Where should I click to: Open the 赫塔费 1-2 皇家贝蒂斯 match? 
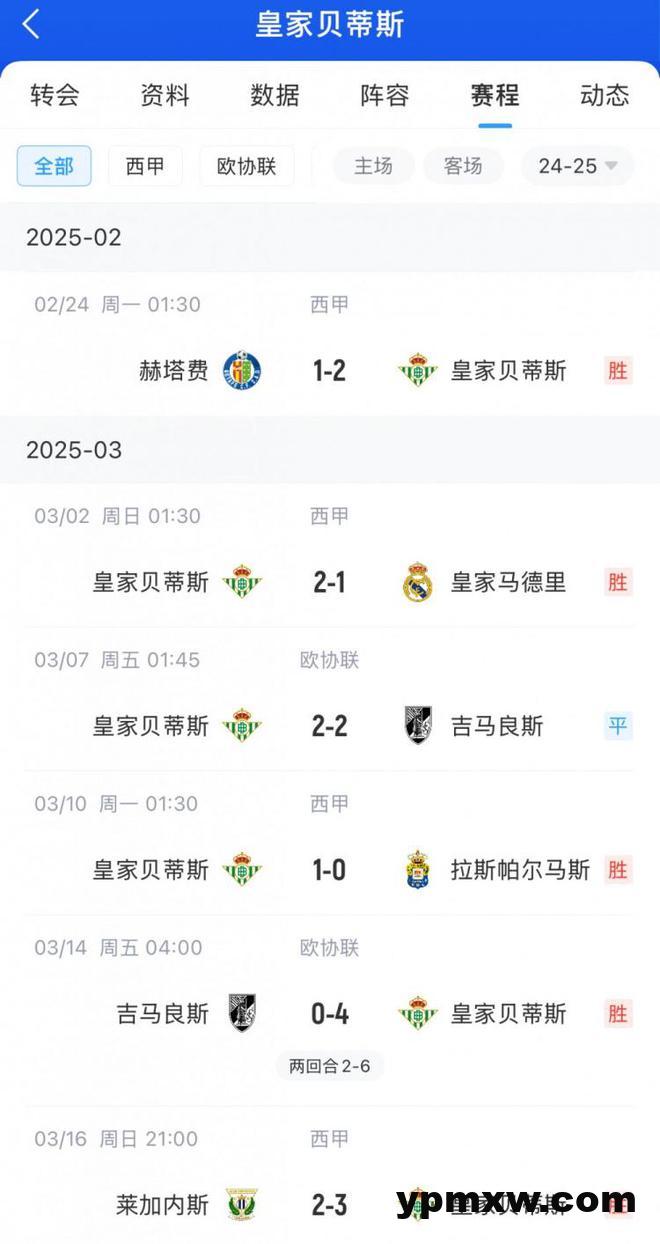(330, 343)
